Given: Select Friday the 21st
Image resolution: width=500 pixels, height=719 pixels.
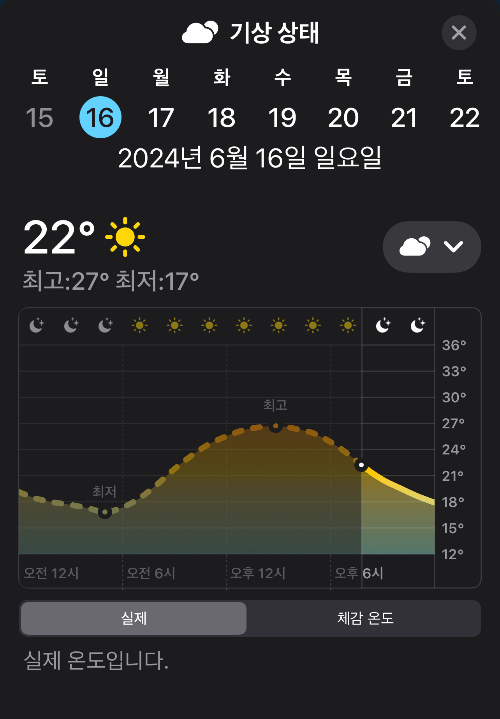Looking at the screenshot, I should [x=404, y=117].
